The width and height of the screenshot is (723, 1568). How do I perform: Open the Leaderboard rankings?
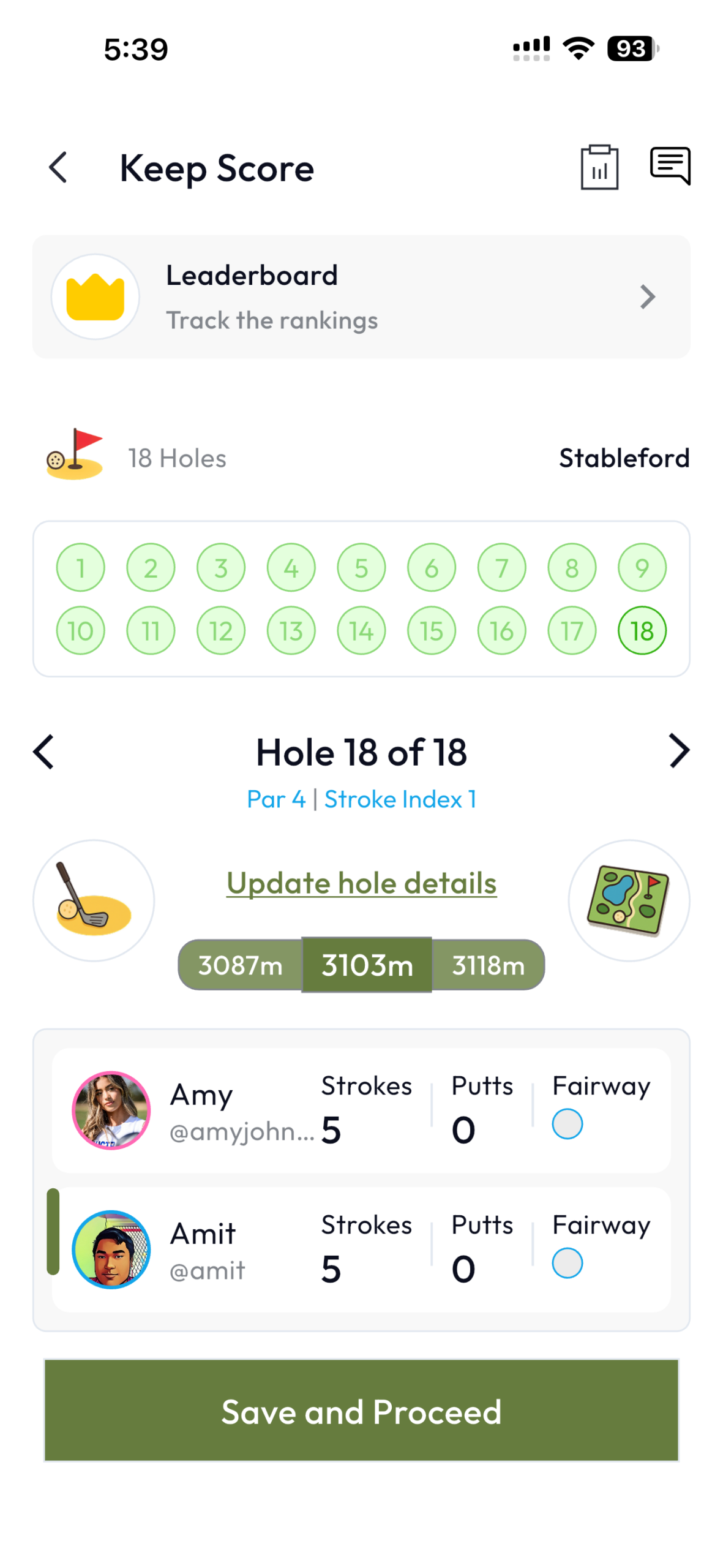(361, 297)
